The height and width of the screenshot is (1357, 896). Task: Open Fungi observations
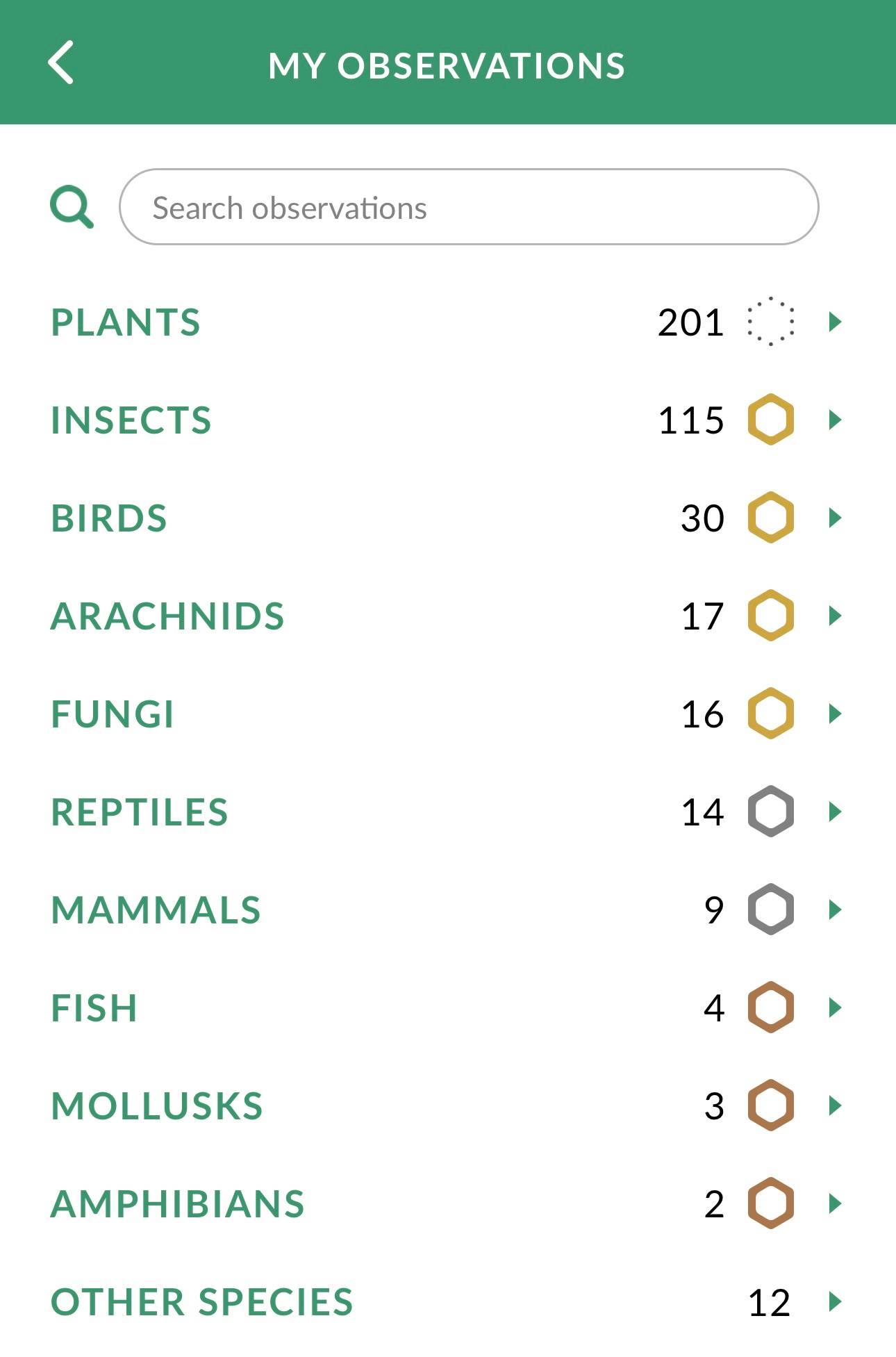click(448, 714)
